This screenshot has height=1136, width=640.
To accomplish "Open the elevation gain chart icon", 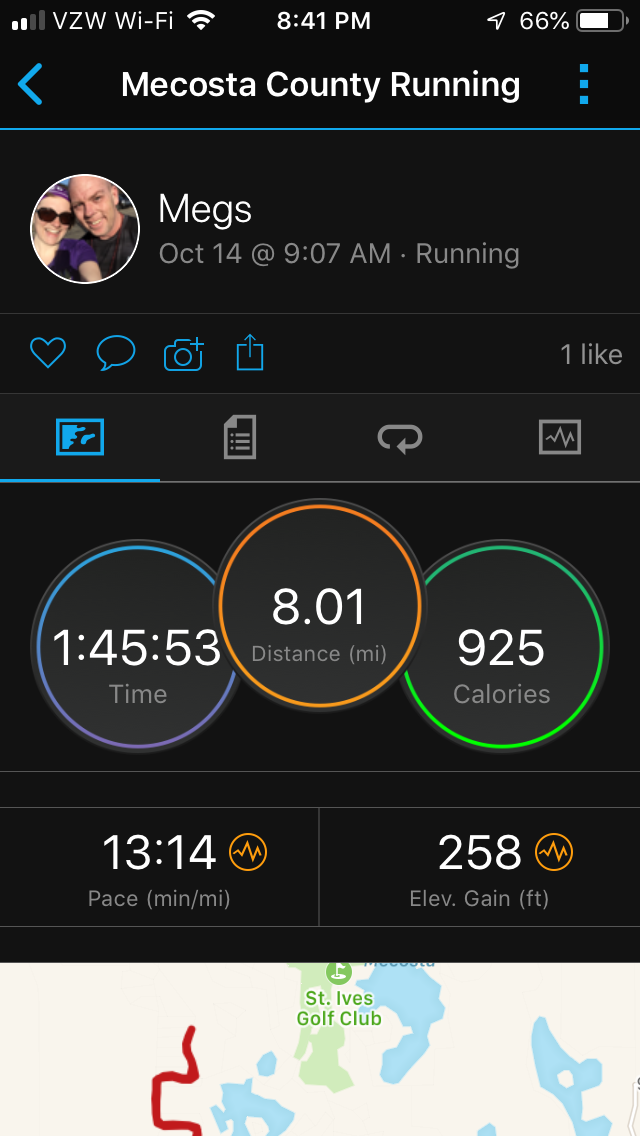I will [553, 852].
